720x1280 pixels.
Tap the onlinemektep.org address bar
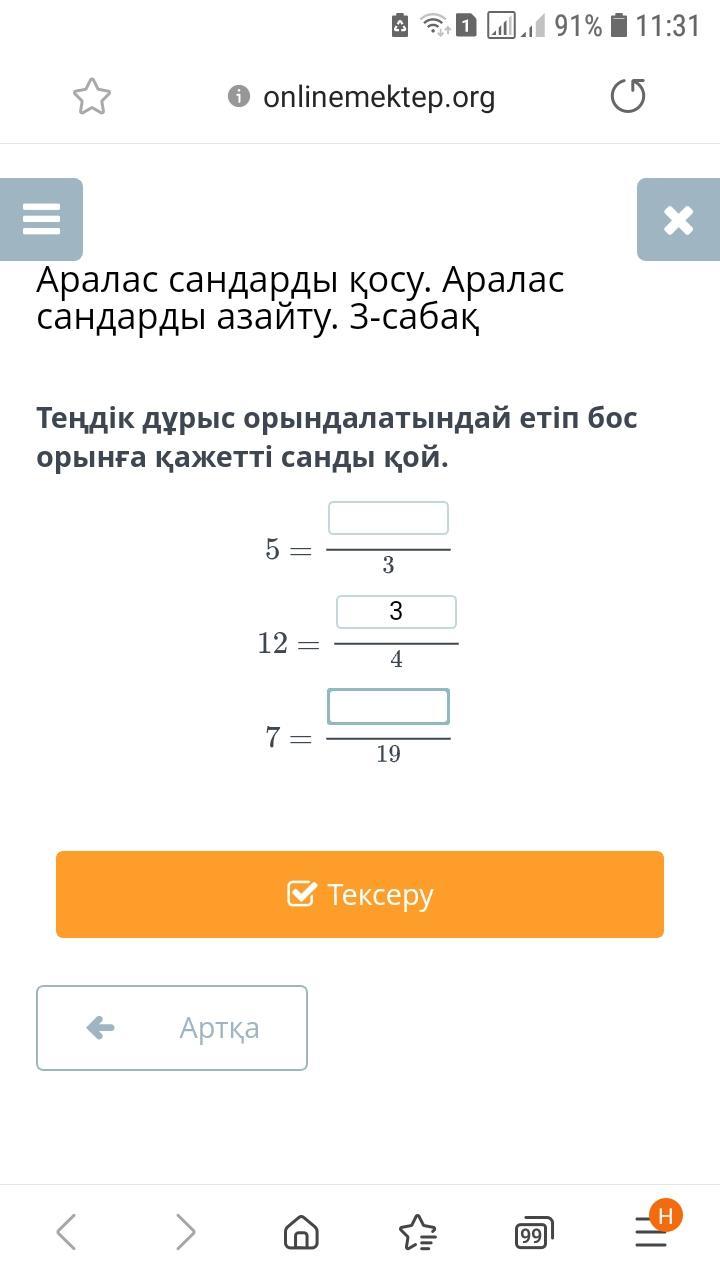click(378, 97)
